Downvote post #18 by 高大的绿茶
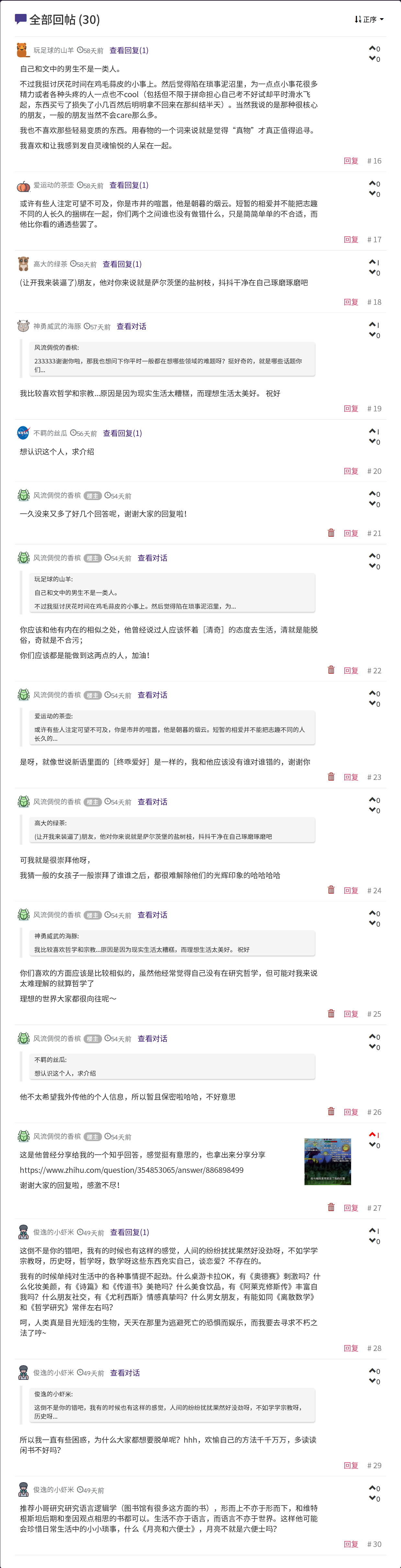 (372, 273)
